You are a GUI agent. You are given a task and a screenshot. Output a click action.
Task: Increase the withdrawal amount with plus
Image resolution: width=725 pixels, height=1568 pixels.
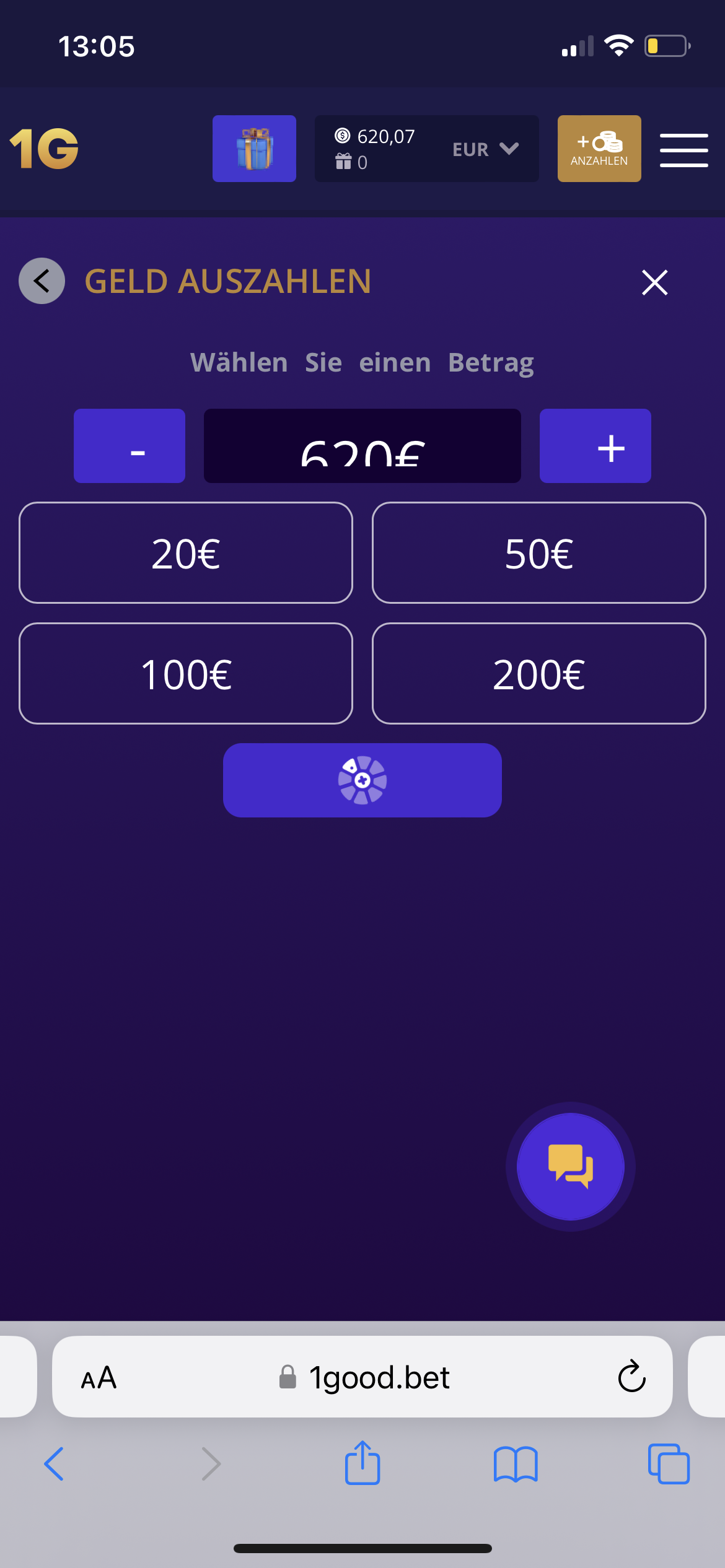595,446
